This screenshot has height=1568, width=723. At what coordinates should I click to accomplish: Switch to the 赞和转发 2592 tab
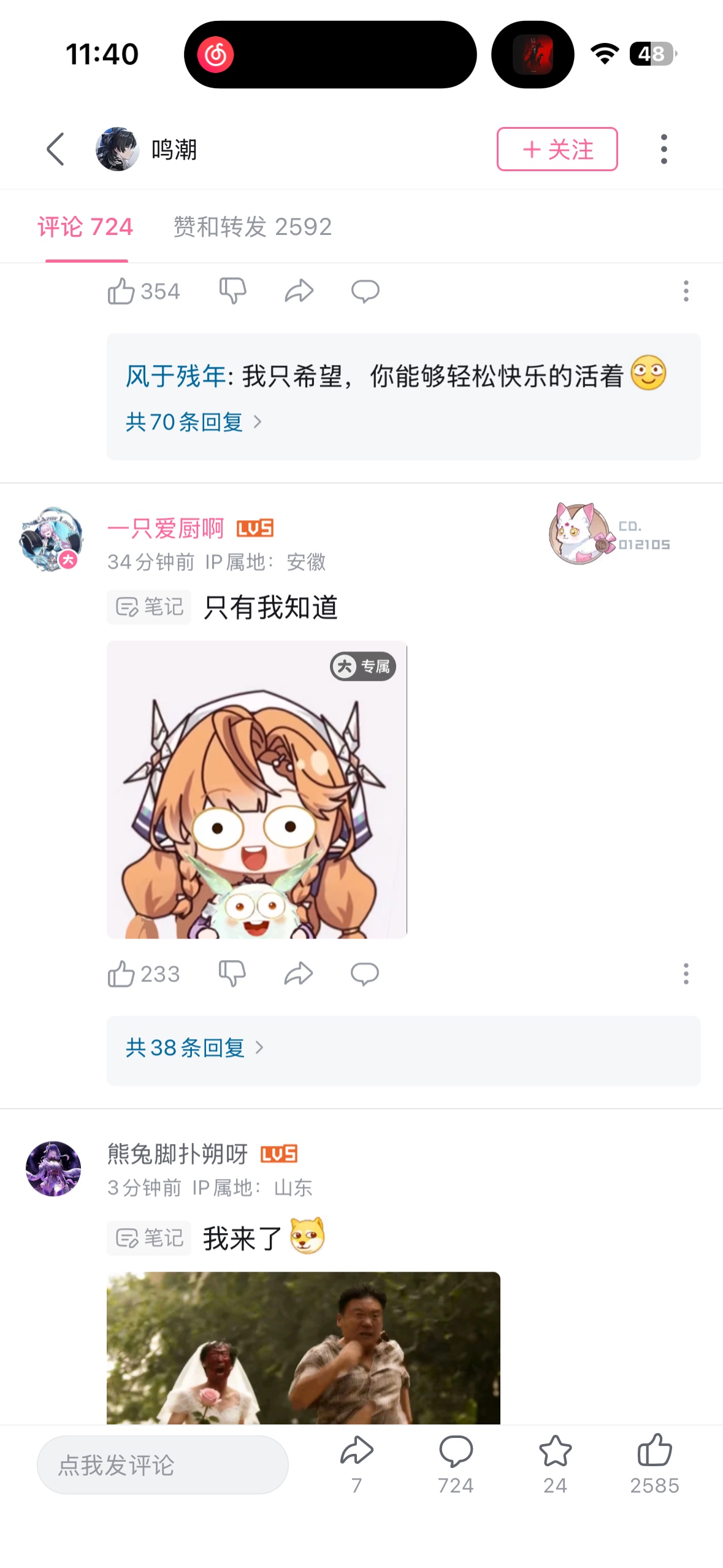point(253,227)
